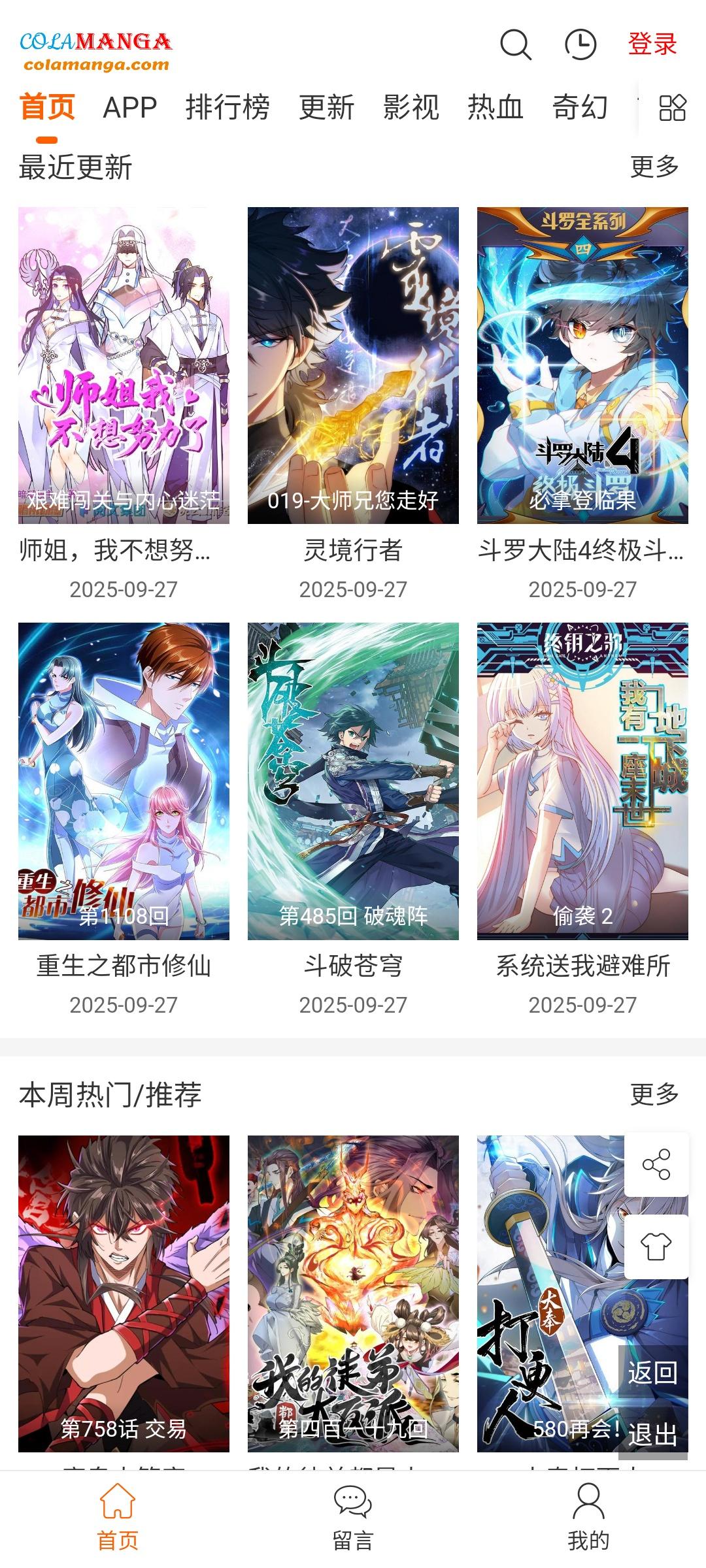Screen dimensions: 706x1568
Task: Open the 影视 category tab
Action: point(411,108)
